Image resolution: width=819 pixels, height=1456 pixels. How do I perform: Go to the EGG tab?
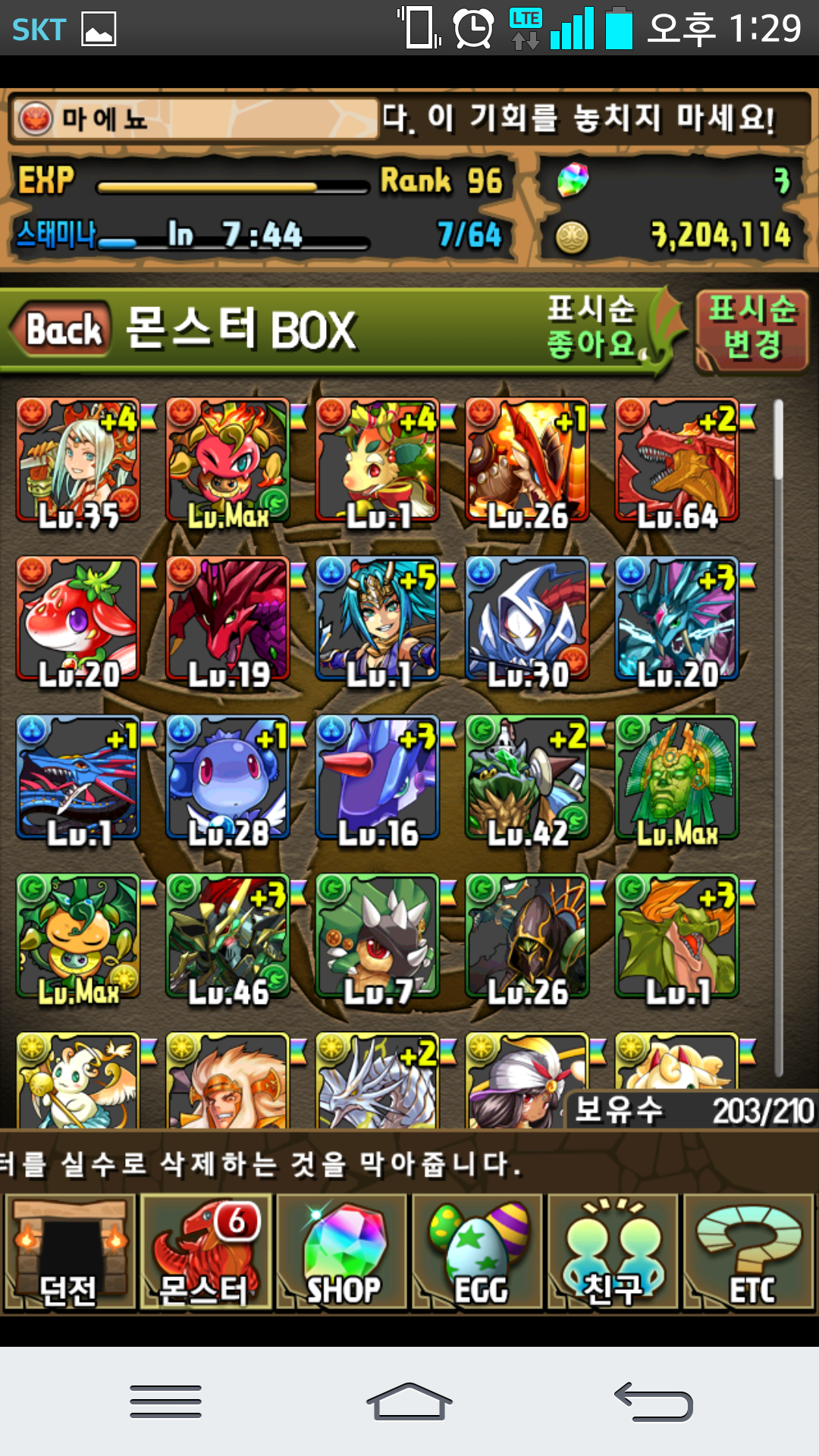pyautogui.click(x=478, y=1253)
